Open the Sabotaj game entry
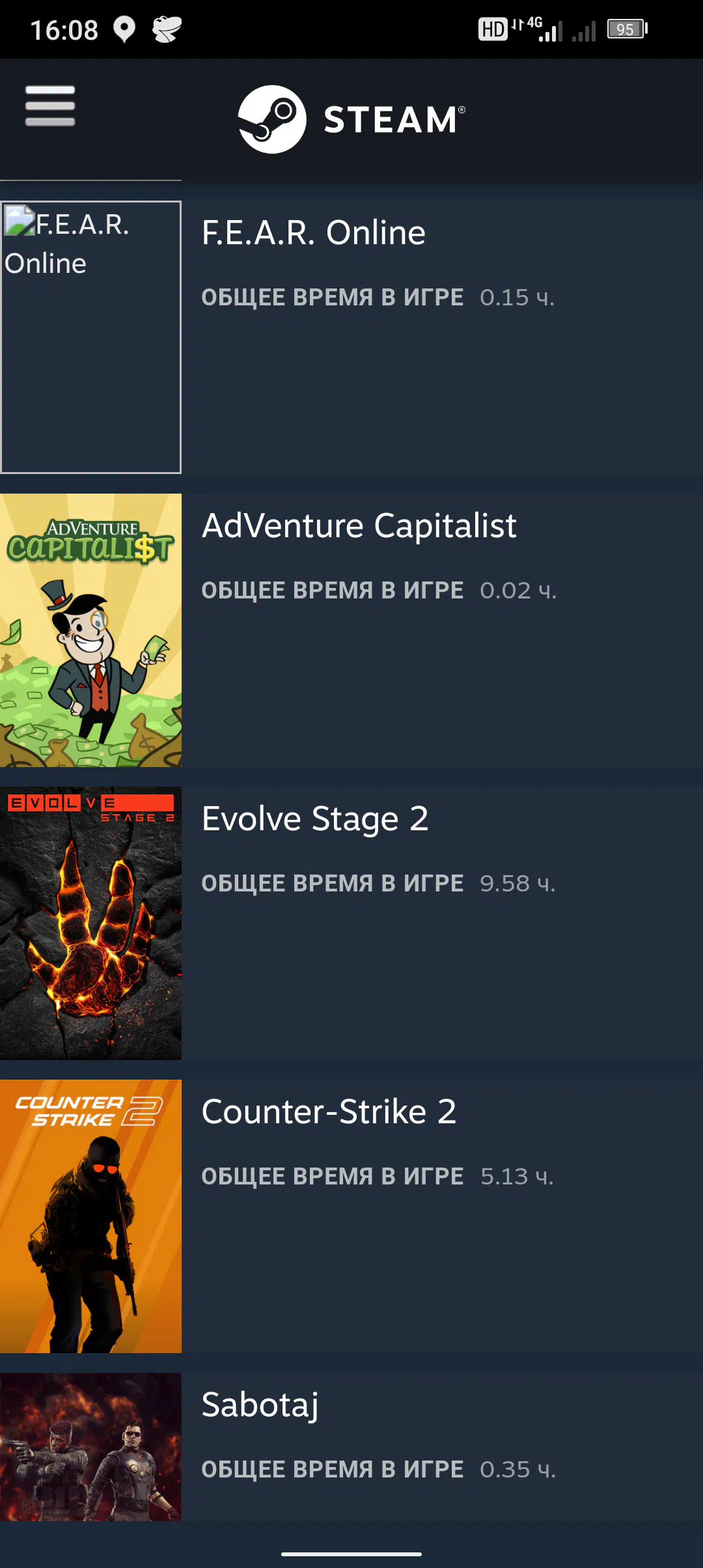Viewport: 703px width, 1568px height. pos(260,1405)
